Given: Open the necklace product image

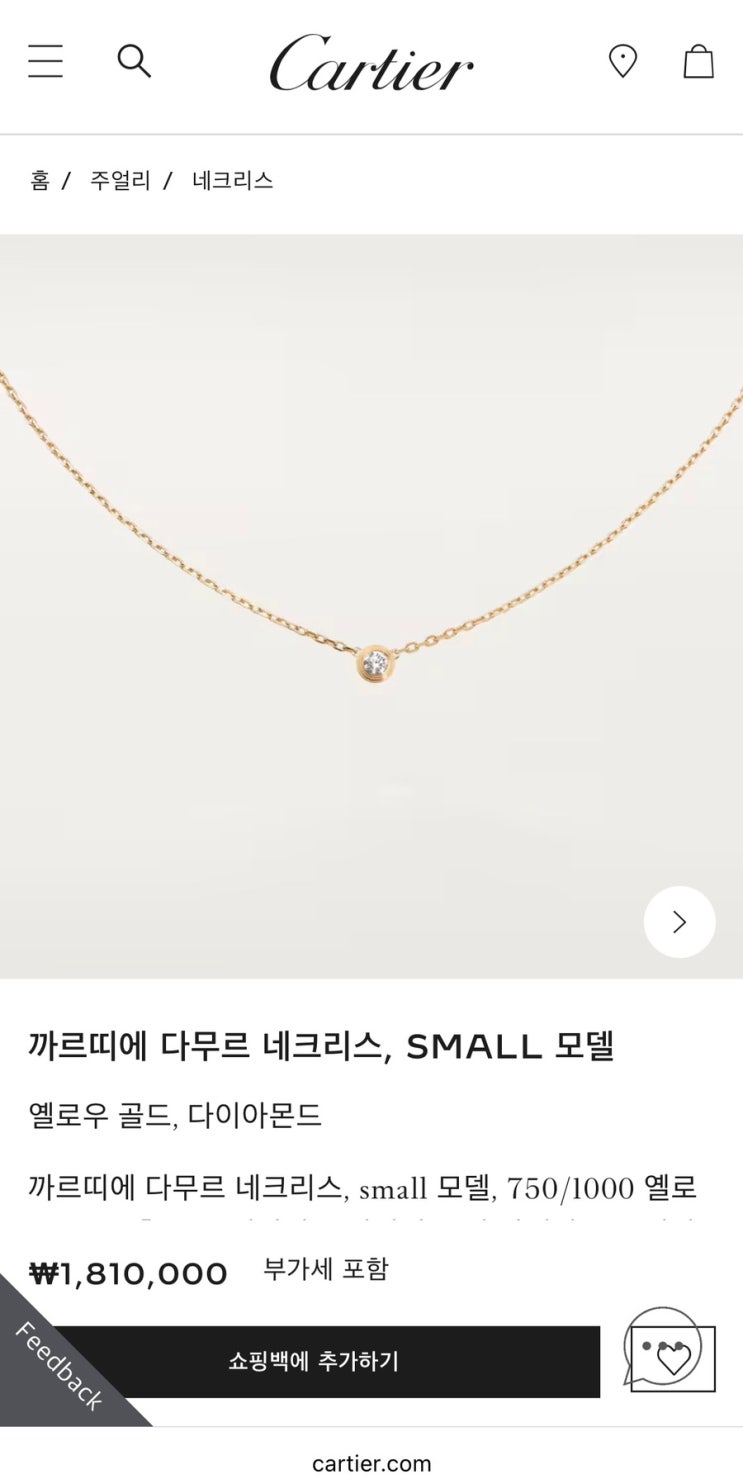Looking at the screenshot, I should tap(371, 606).
